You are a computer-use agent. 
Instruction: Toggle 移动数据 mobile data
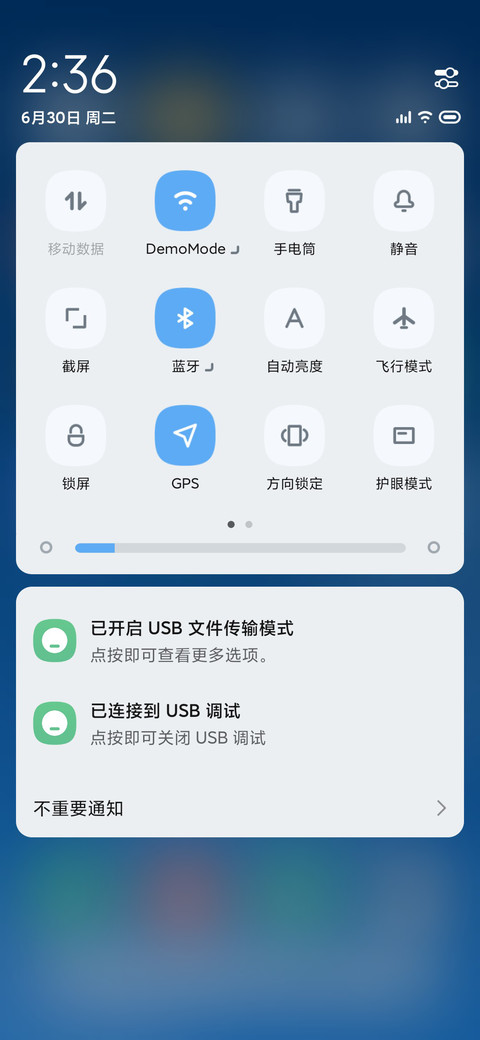coord(76,200)
